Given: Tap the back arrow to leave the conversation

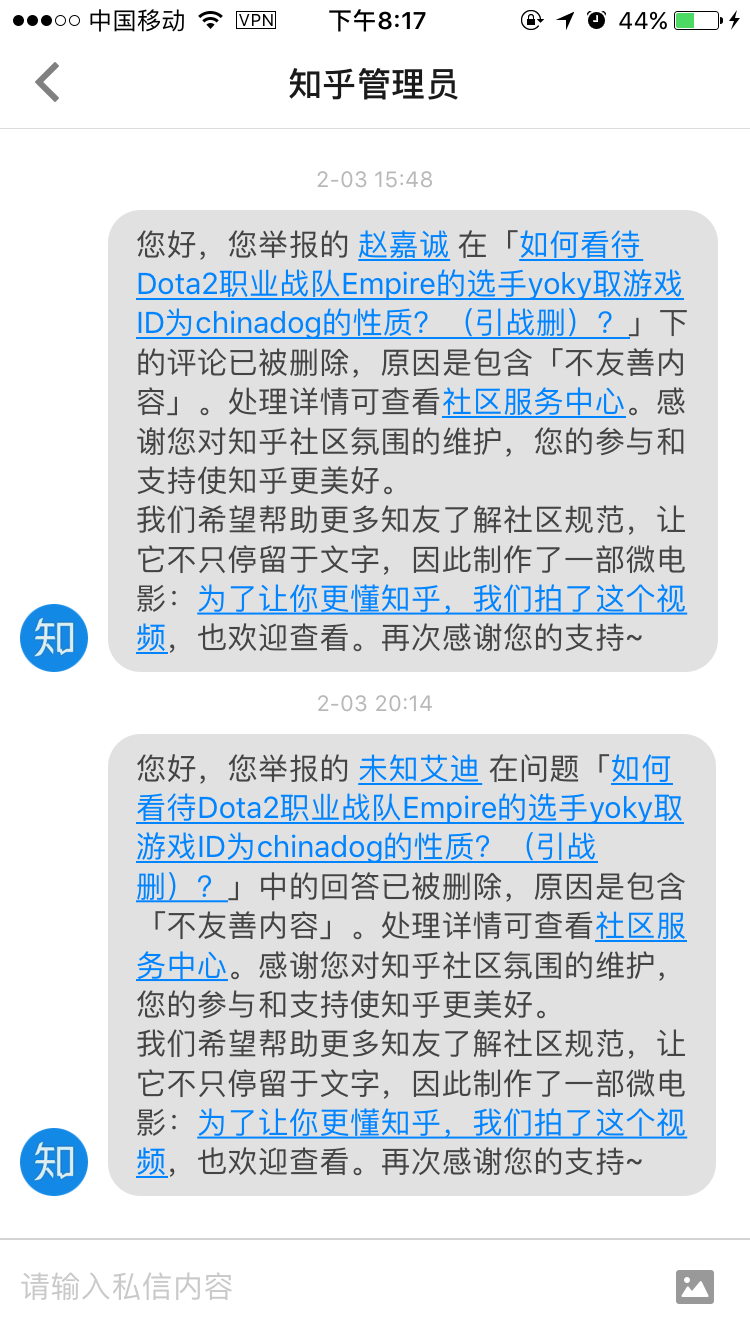Looking at the screenshot, I should click(46, 82).
